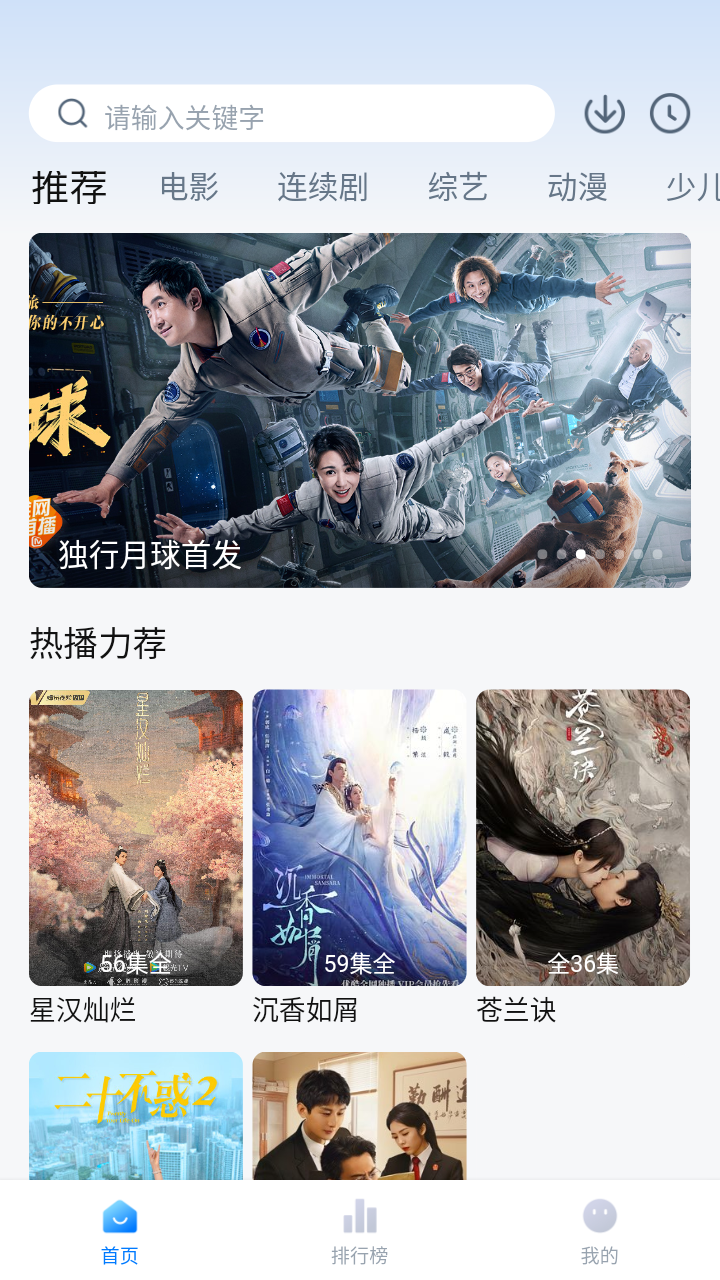
Task: Switch to the 电影 tab
Action: (189, 187)
